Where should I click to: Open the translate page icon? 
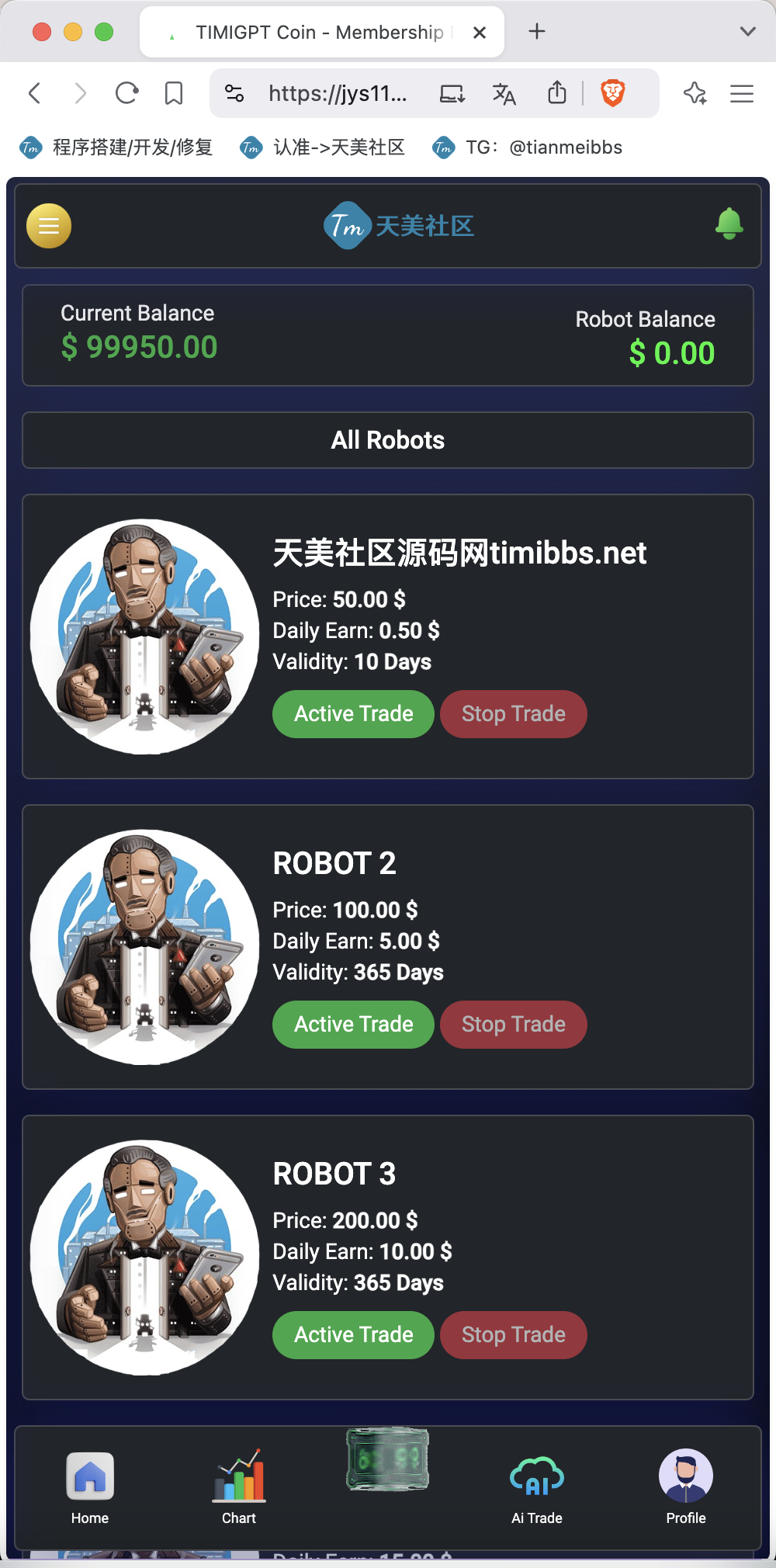pos(504,94)
